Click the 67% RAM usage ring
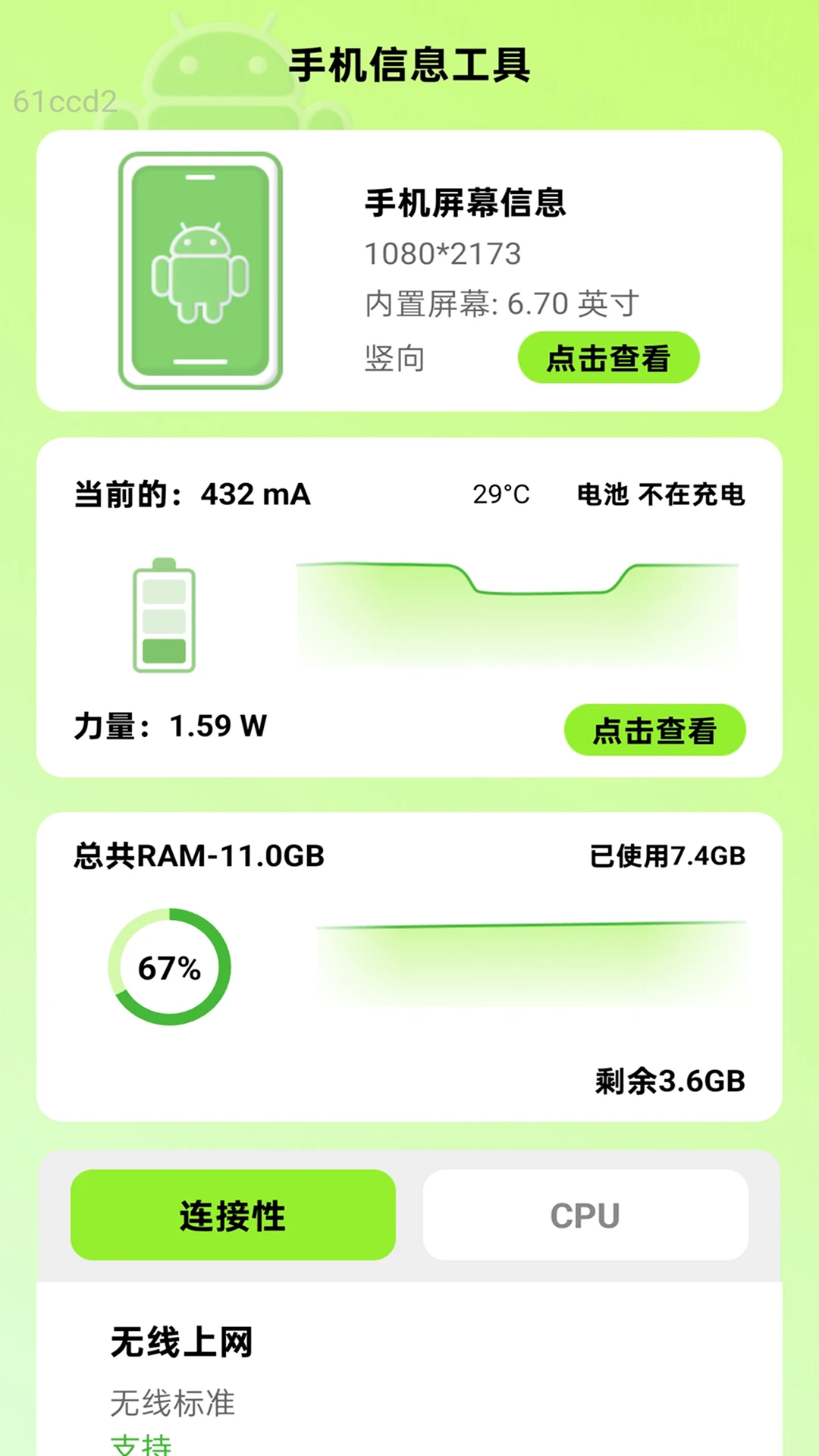The height and width of the screenshot is (1456, 819). point(168,967)
